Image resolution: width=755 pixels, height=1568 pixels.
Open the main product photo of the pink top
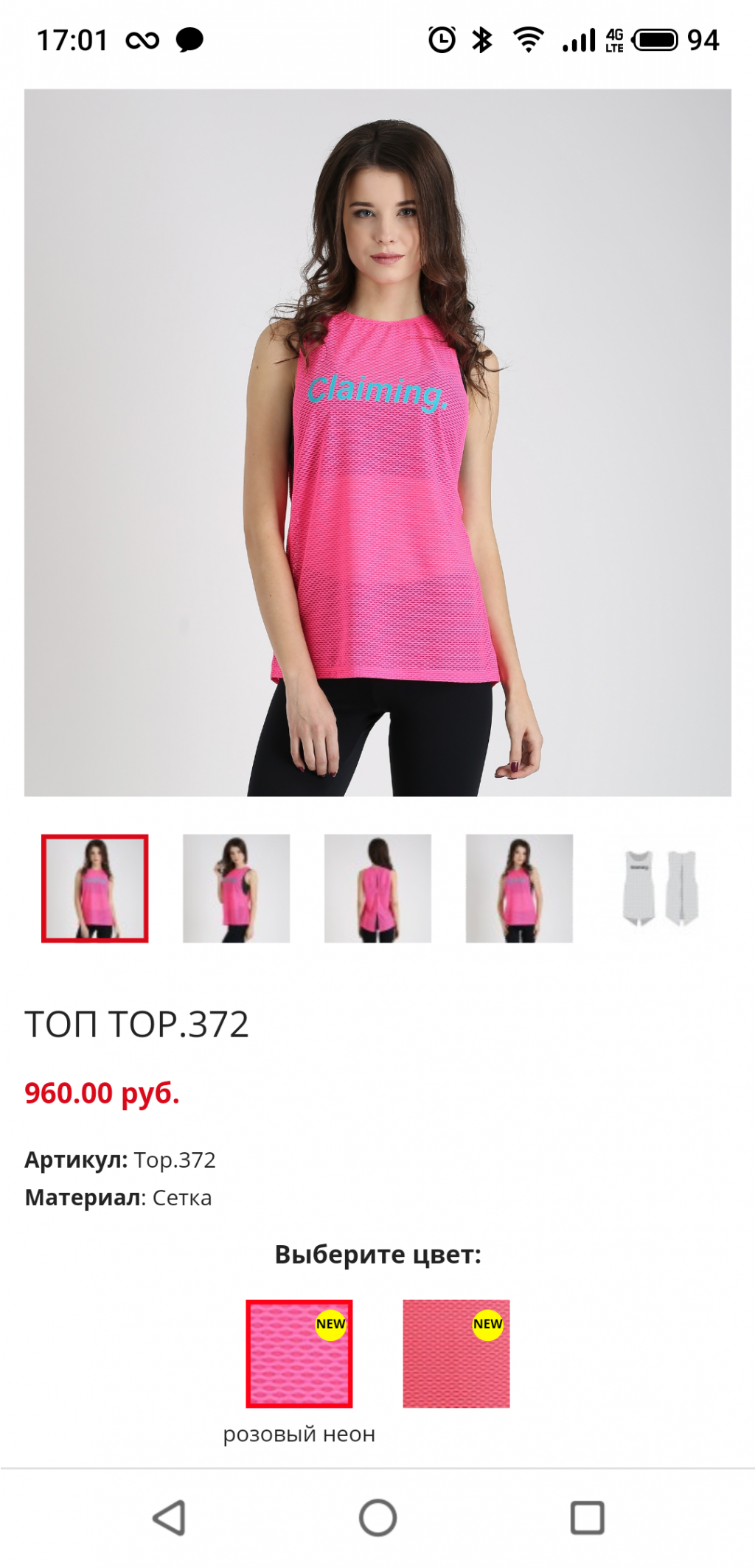pos(377,442)
